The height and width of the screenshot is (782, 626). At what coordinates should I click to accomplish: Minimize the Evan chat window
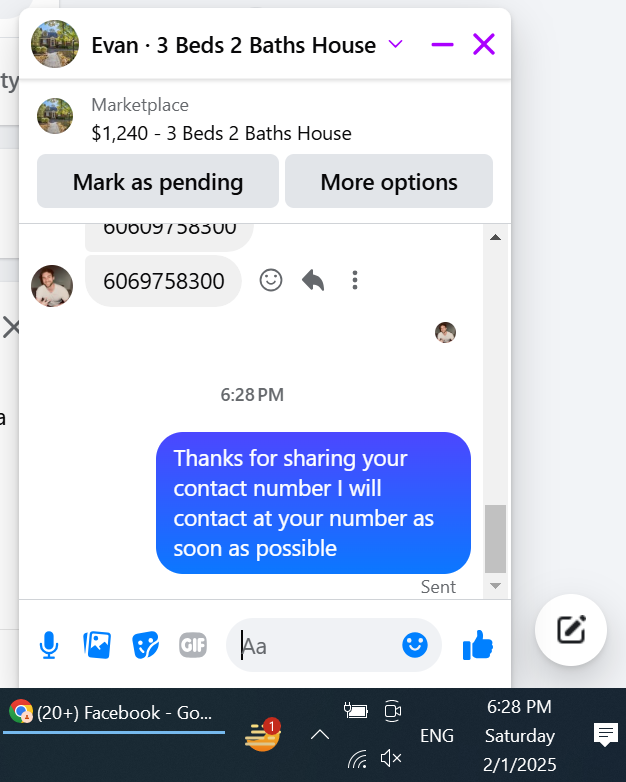442,45
